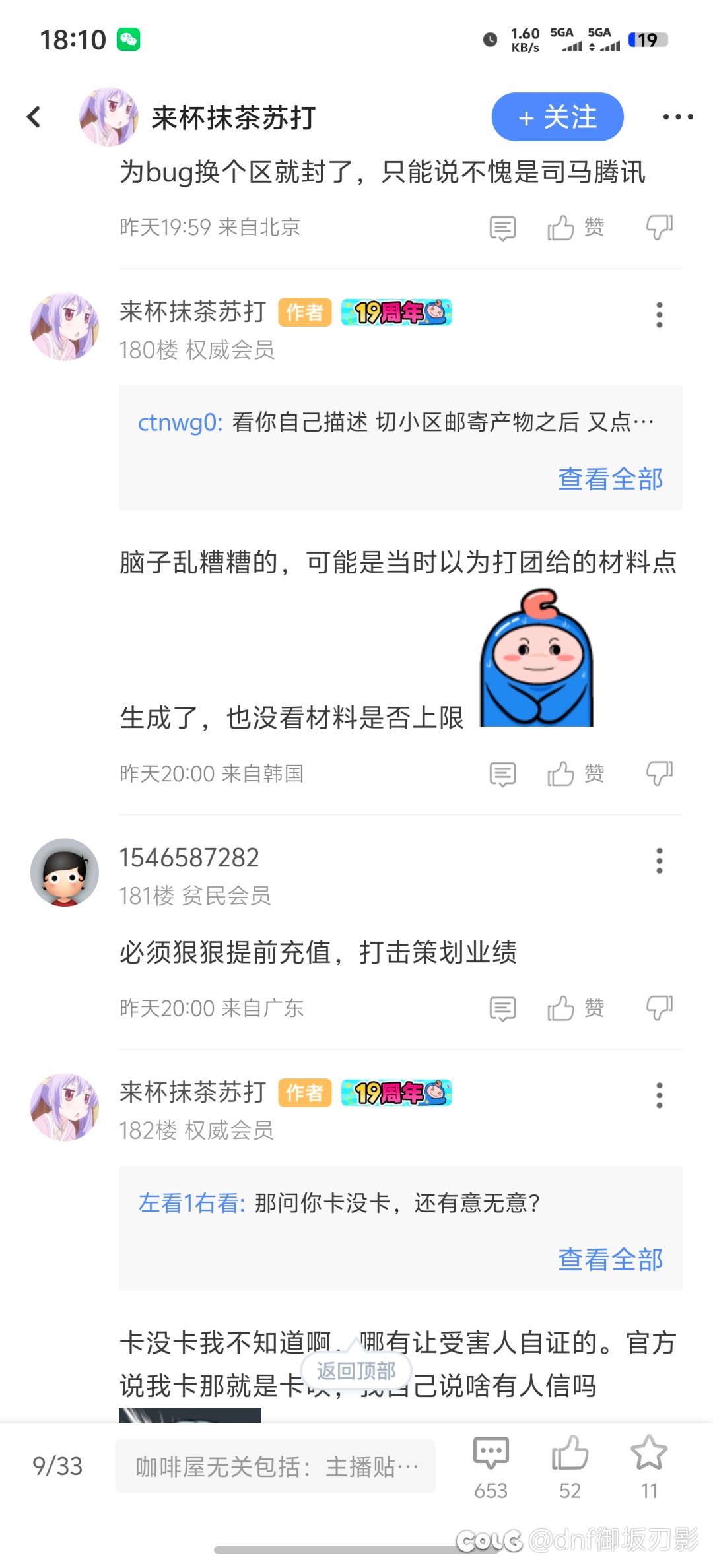The height and width of the screenshot is (1568, 713).
Task: Open more options for floor 180
Action: pyautogui.click(x=659, y=315)
